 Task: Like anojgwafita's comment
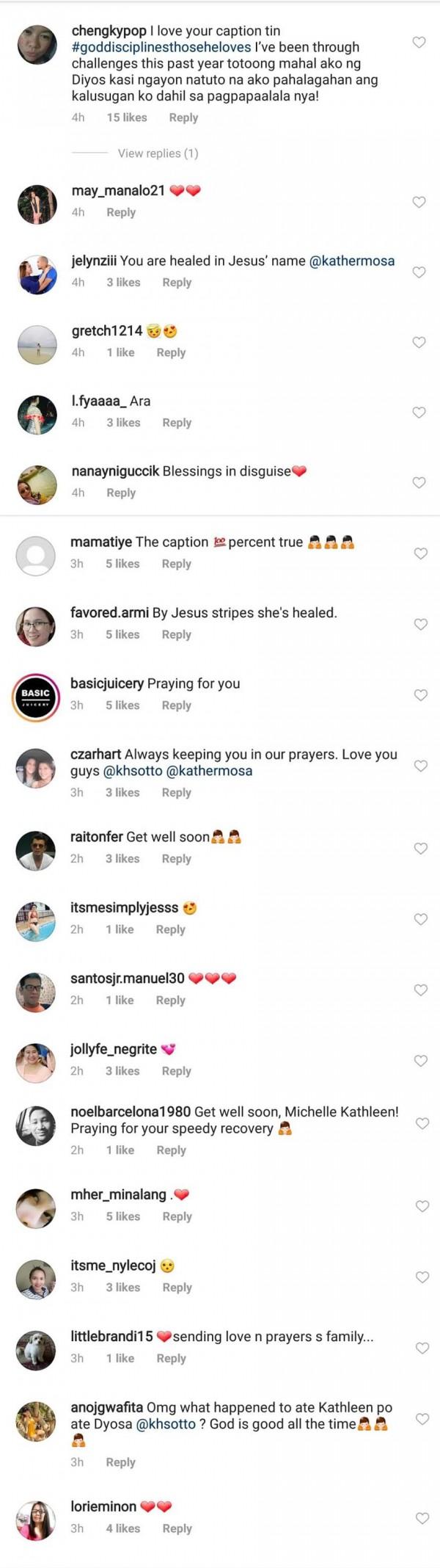[422, 1419]
